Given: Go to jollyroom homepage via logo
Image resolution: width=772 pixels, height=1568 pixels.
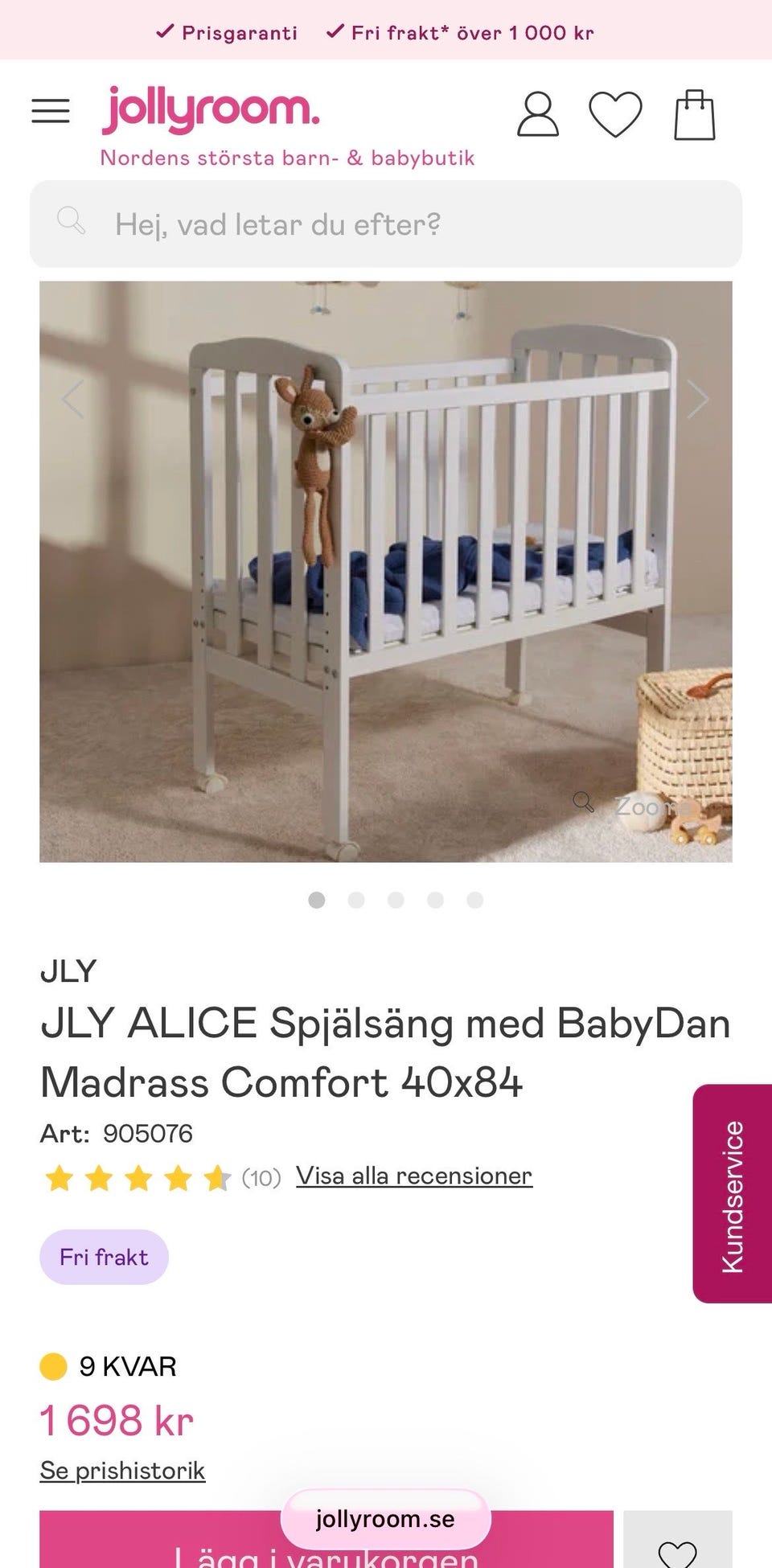Looking at the screenshot, I should [x=211, y=111].
